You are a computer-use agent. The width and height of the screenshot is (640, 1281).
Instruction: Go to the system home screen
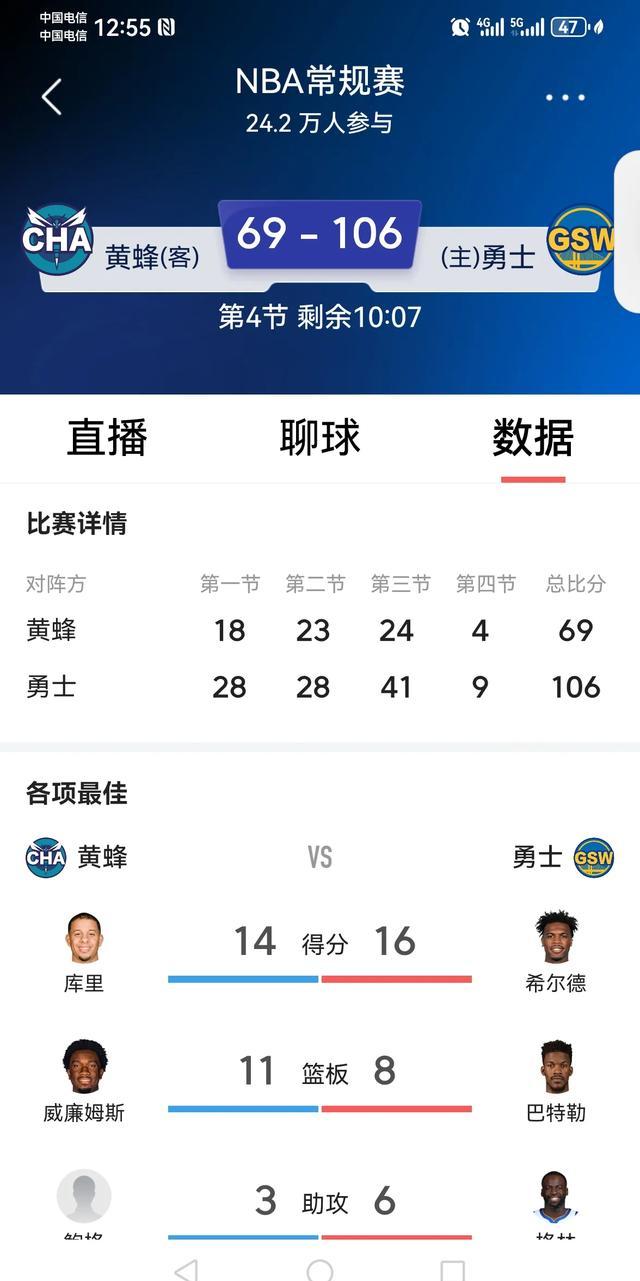click(x=320, y=1270)
